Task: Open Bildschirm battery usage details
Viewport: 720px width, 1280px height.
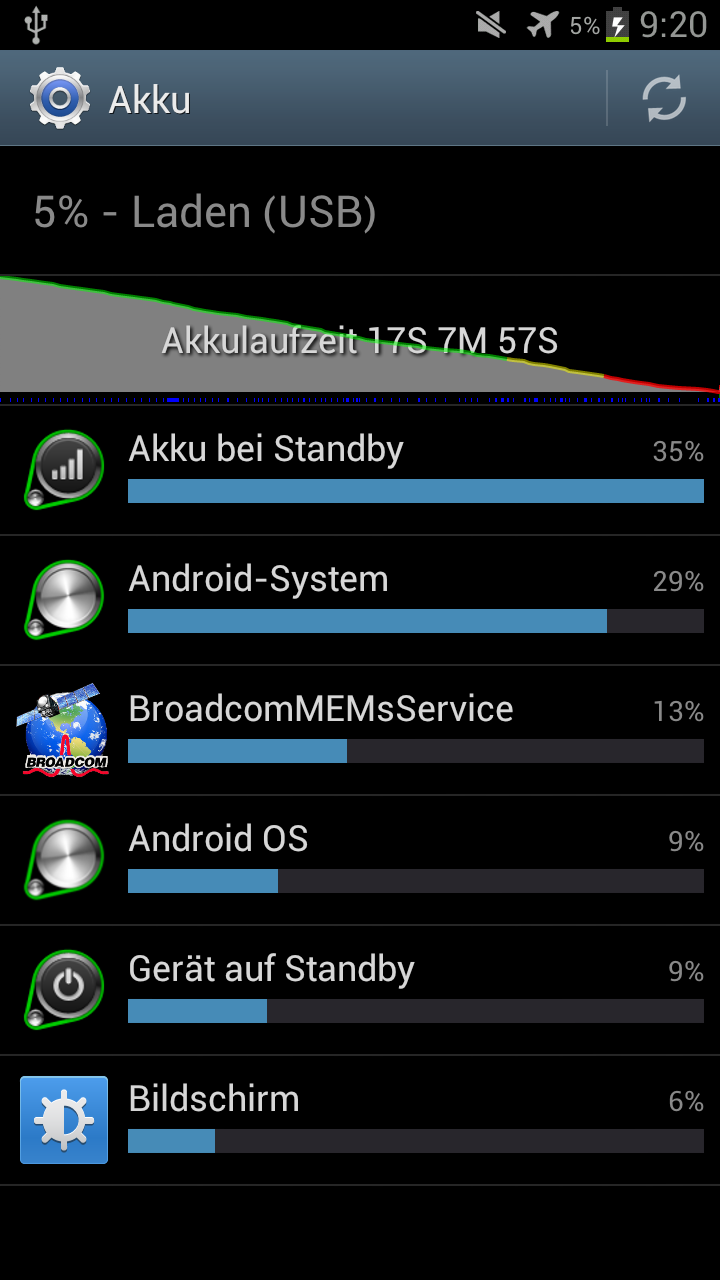Action: coord(360,1120)
